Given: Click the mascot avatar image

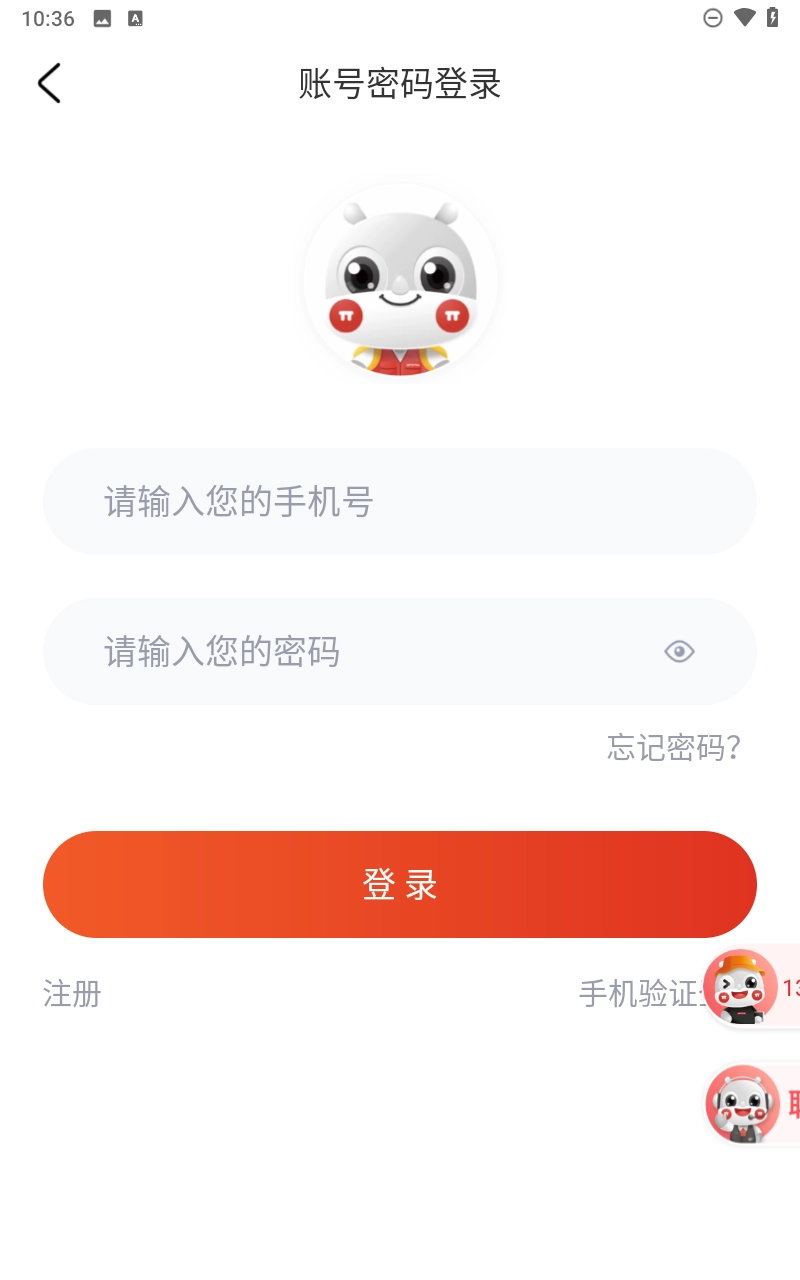Looking at the screenshot, I should click(400, 280).
